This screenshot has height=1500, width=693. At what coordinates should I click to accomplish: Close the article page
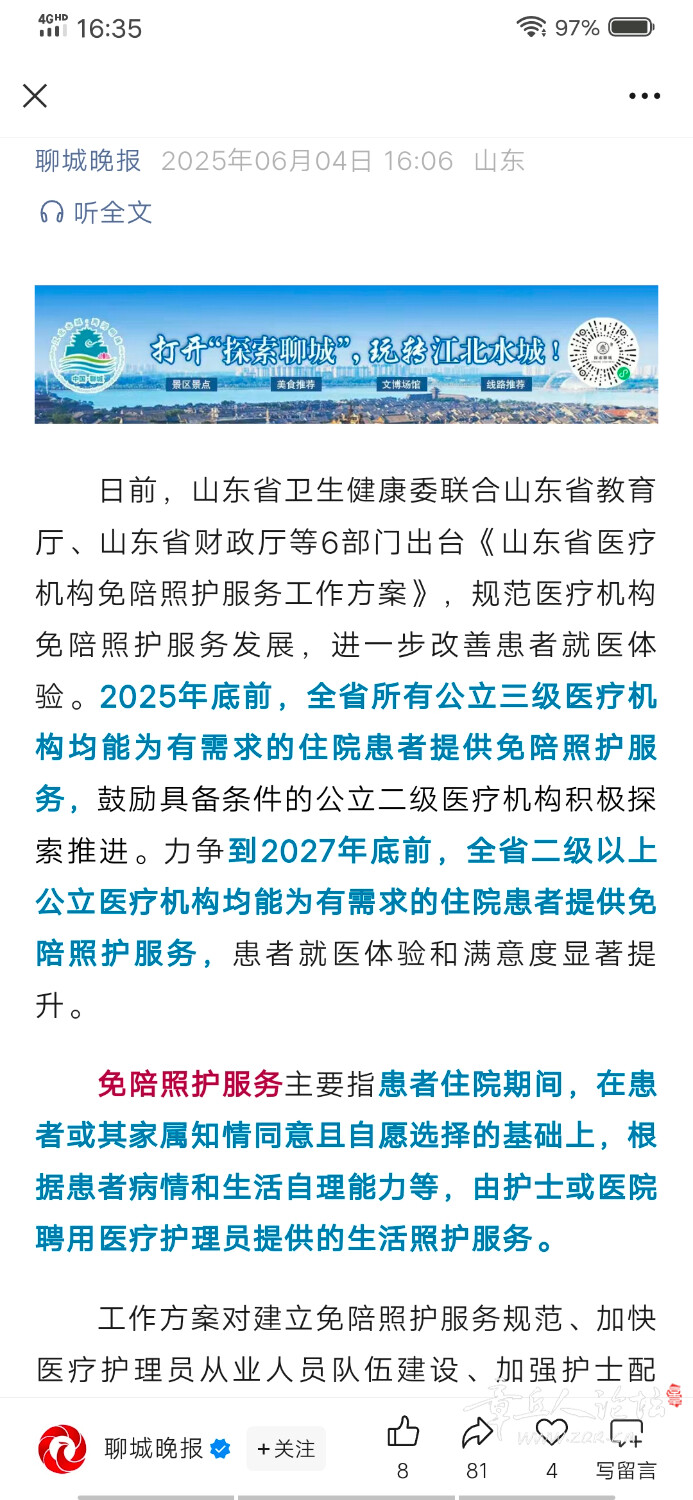35,96
